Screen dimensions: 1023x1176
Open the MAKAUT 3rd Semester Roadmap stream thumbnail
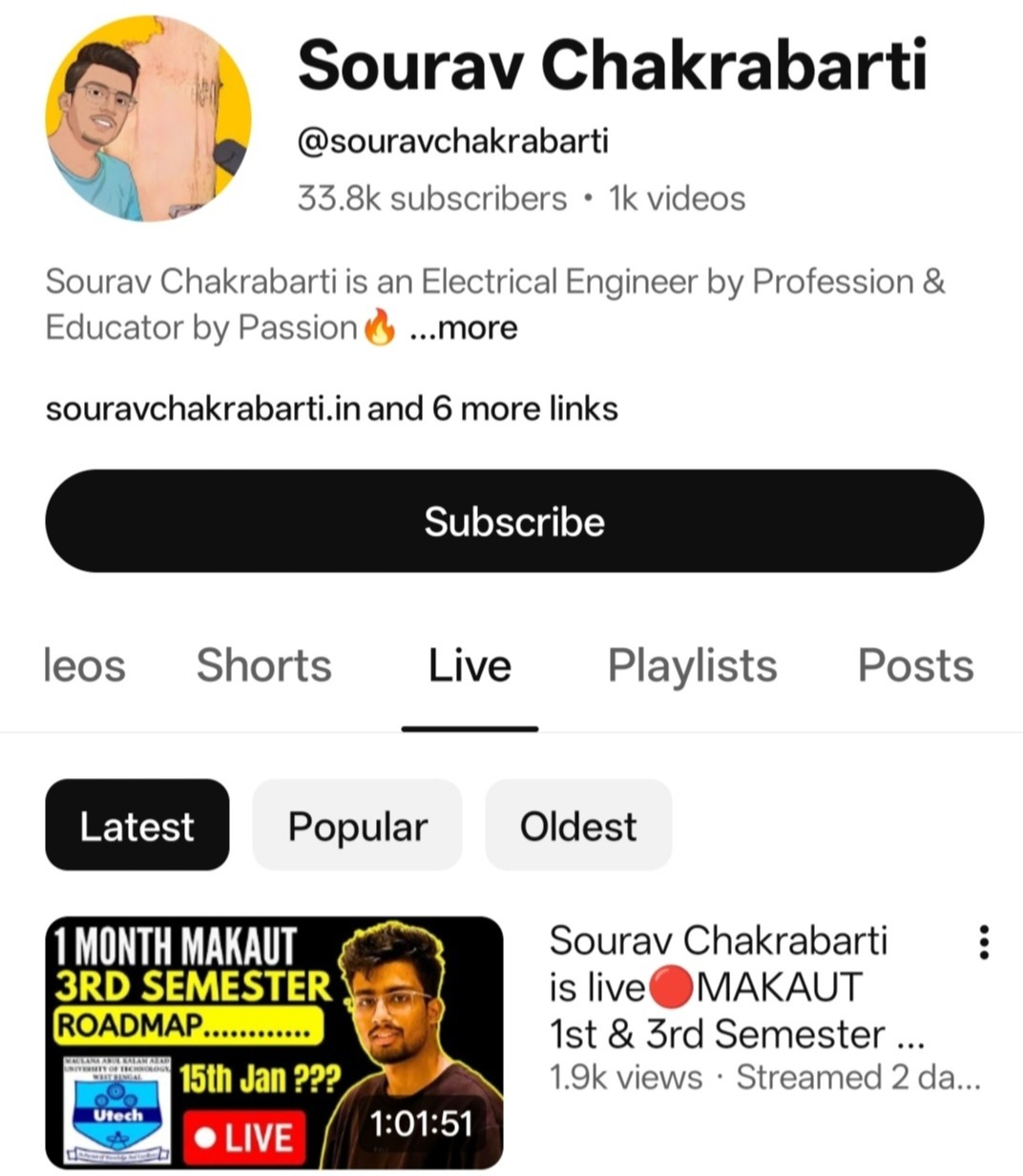pyautogui.click(x=274, y=1040)
